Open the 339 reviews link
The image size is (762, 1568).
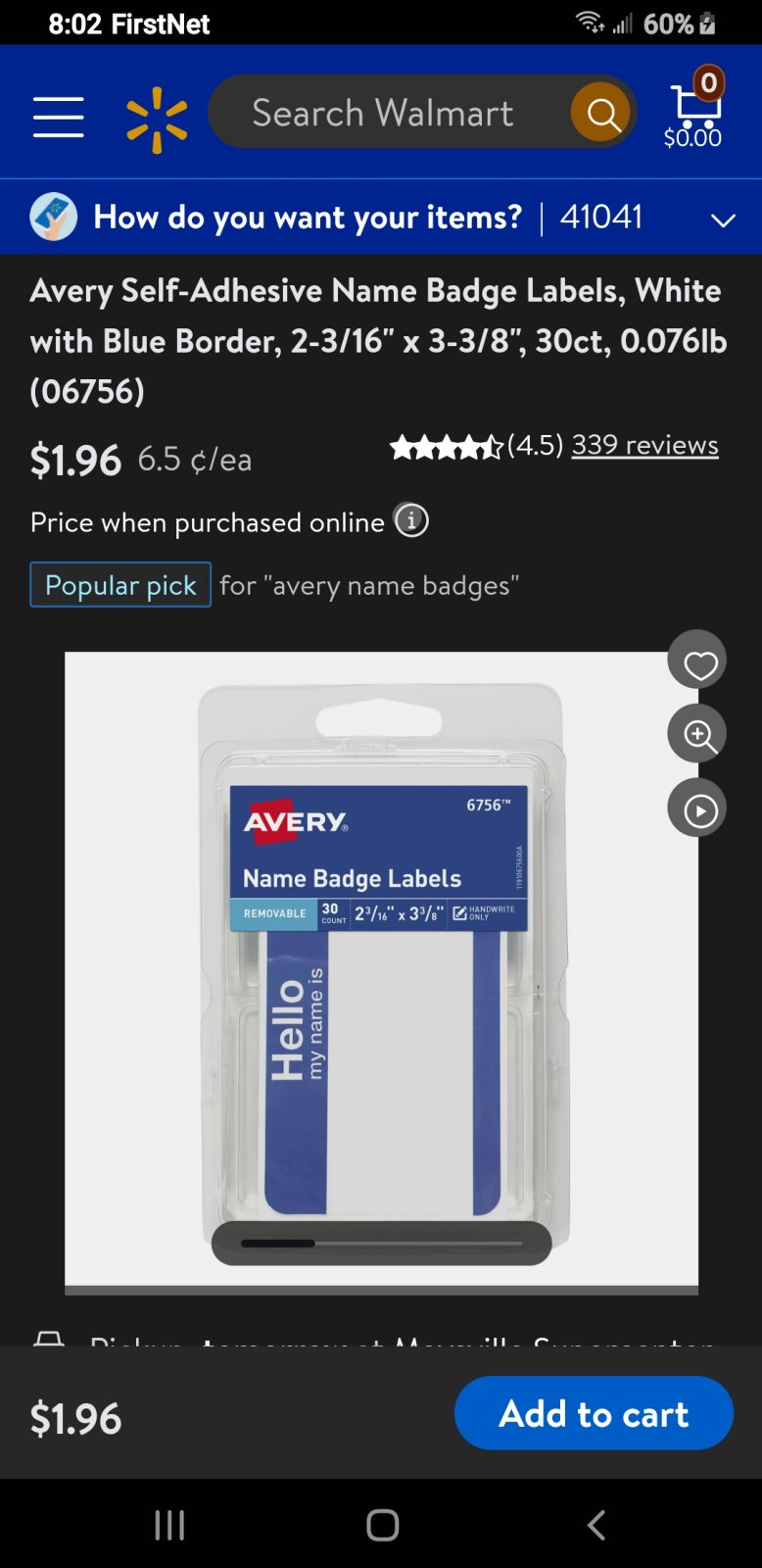pyautogui.click(x=644, y=445)
